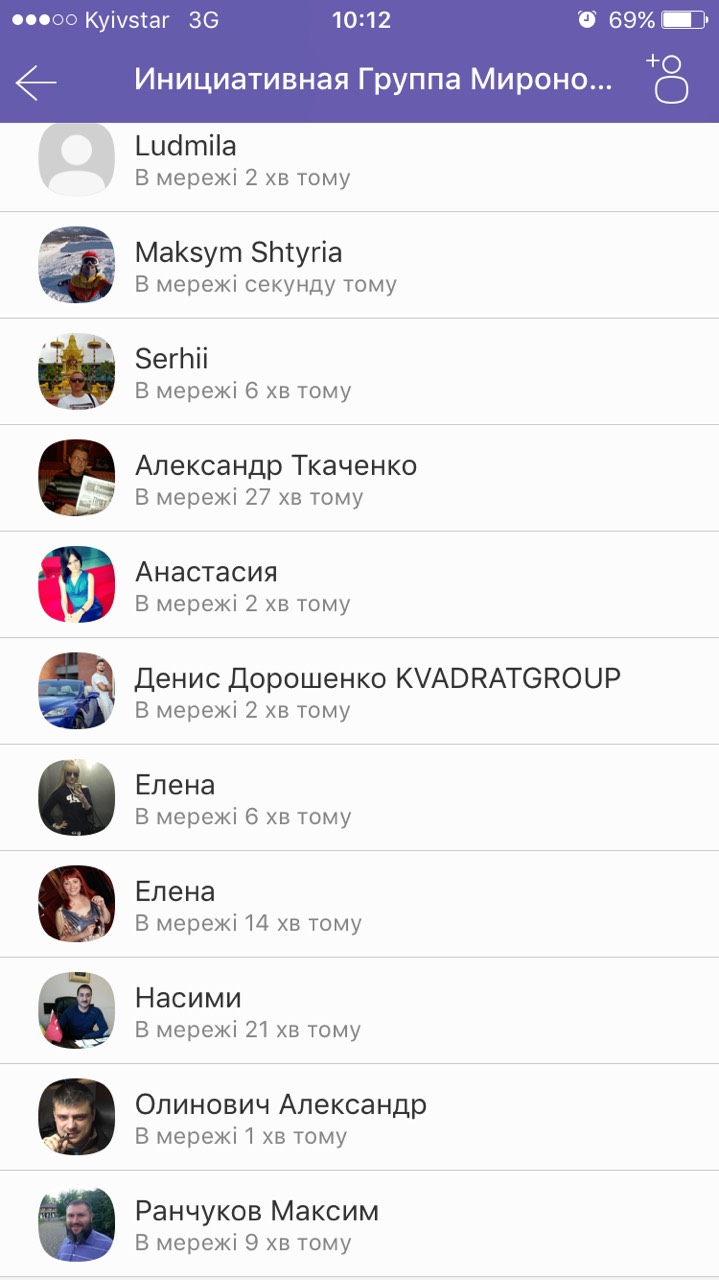Screen dimensions: 719x1280
Task: Go back using the arrow icon
Action: pos(36,82)
